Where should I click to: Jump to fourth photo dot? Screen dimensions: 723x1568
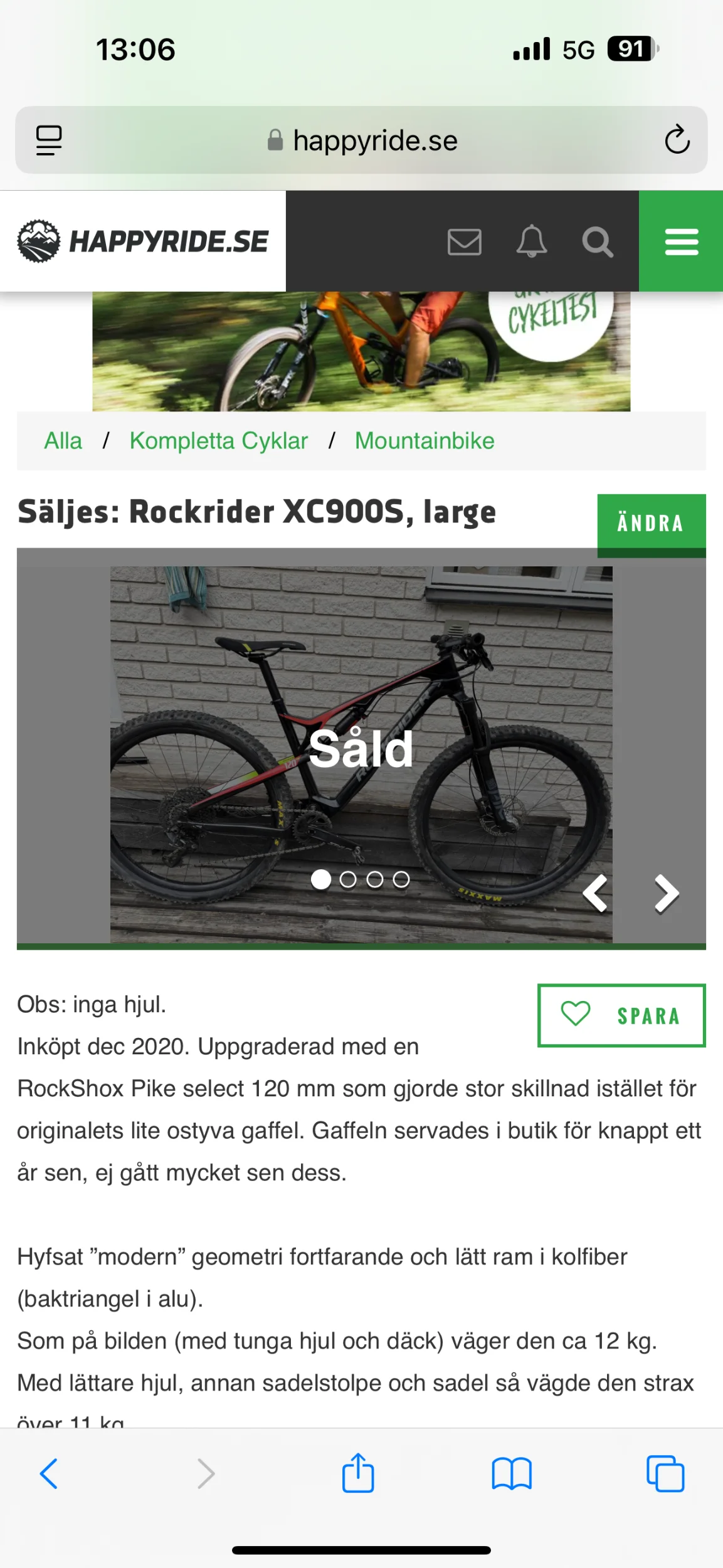pyautogui.click(x=401, y=880)
